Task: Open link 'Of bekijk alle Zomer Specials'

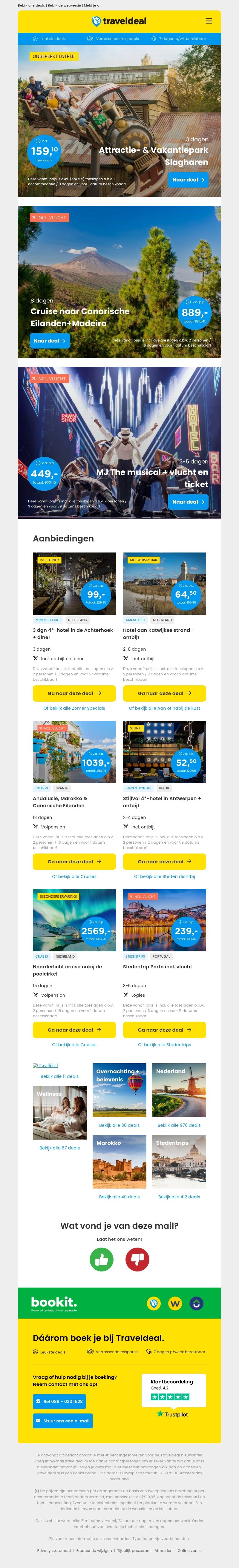Action: pos(74,708)
